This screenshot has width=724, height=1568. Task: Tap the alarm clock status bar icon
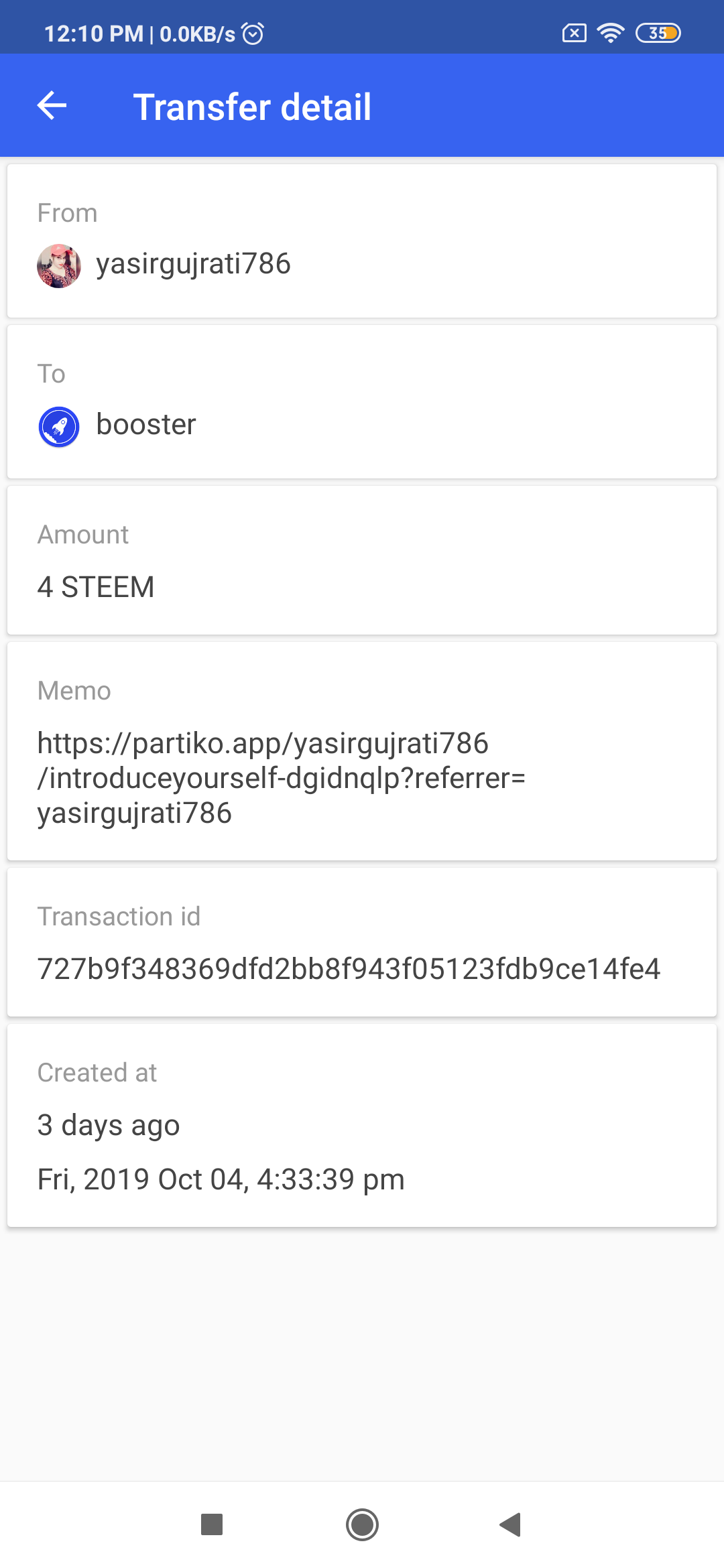coord(251,31)
